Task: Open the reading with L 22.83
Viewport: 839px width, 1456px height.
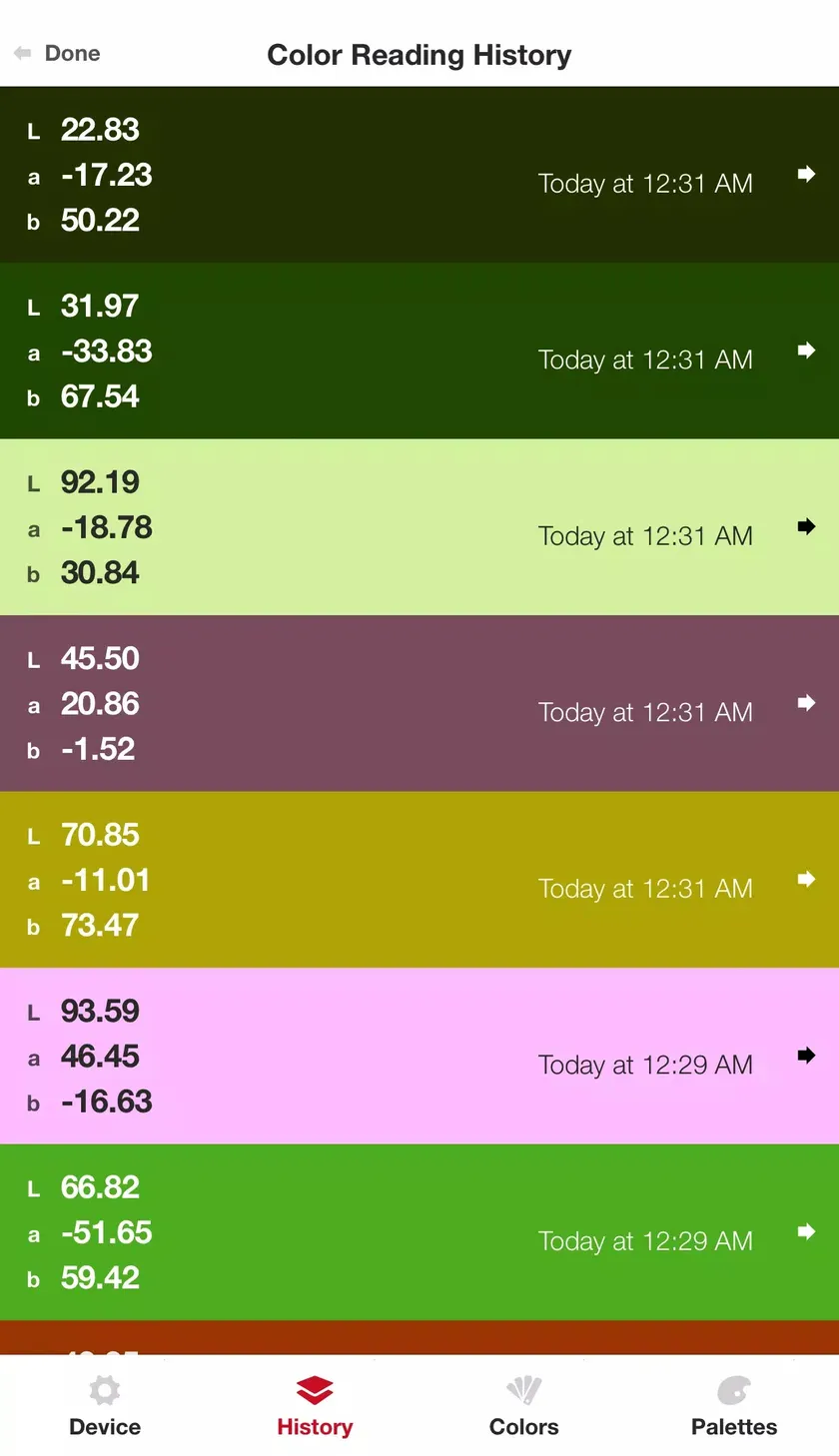Action: pos(419,175)
